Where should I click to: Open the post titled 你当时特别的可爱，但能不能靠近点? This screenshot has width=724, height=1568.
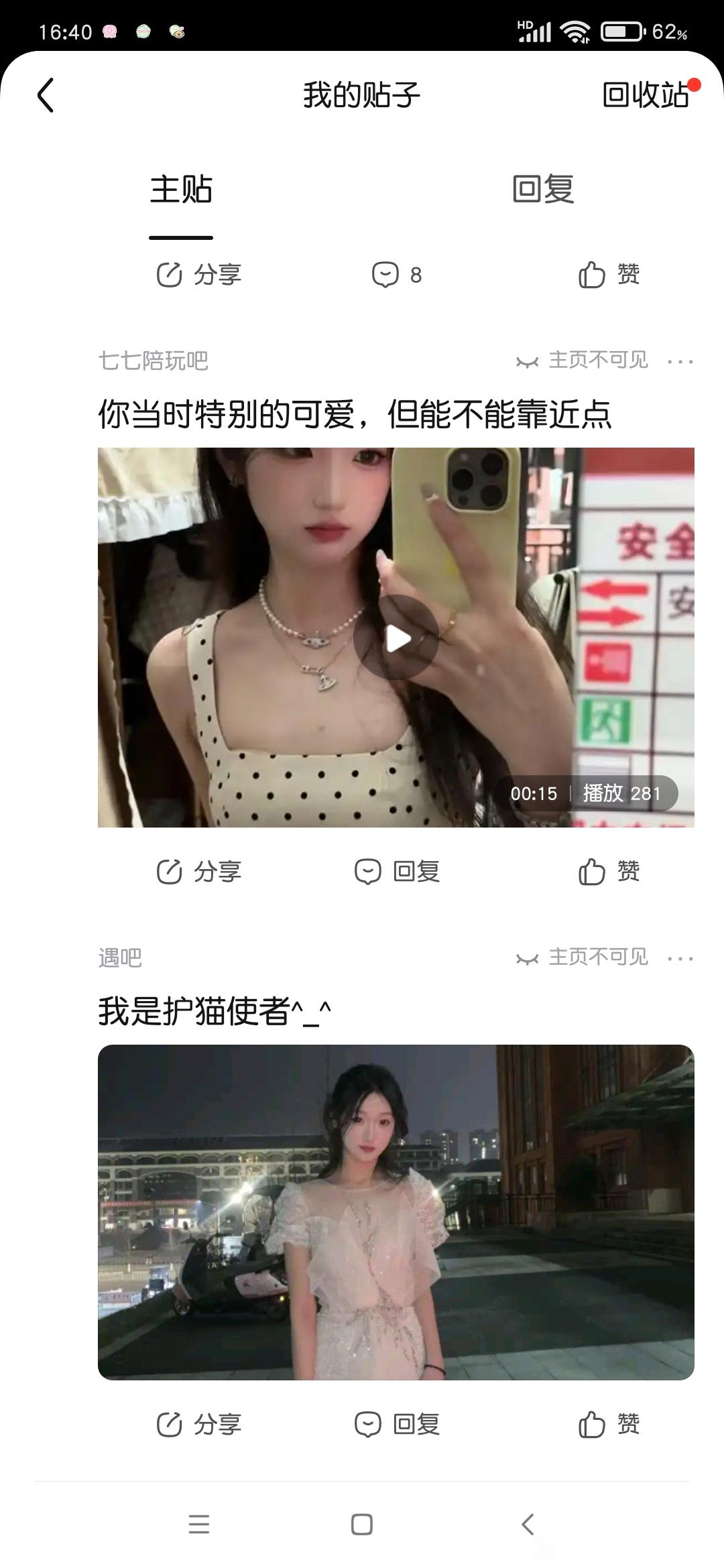355,414
